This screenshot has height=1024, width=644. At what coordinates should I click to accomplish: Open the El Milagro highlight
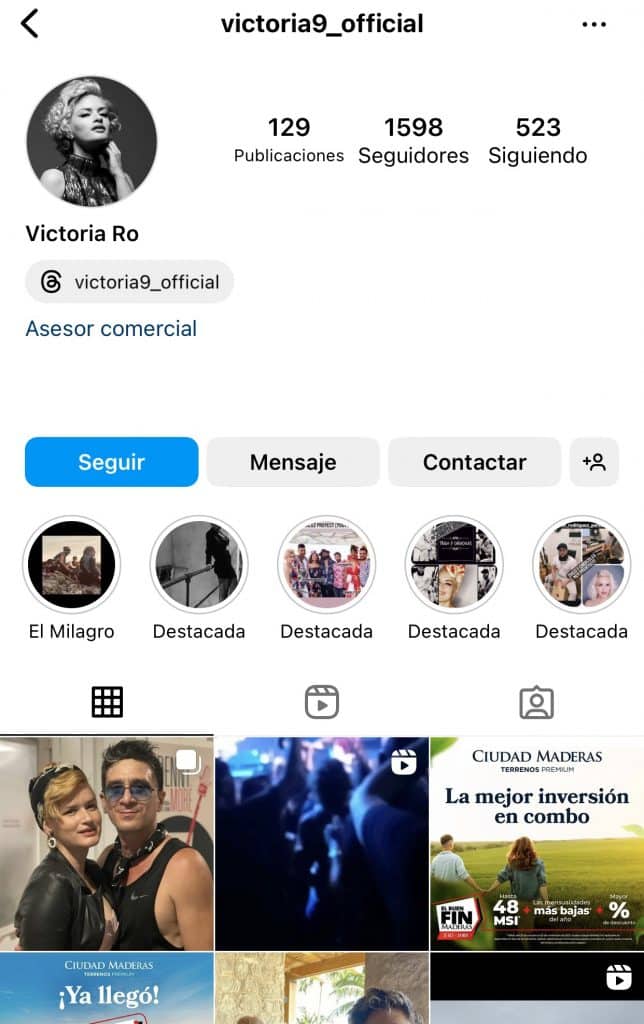pyautogui.click(x=70, y=565)
